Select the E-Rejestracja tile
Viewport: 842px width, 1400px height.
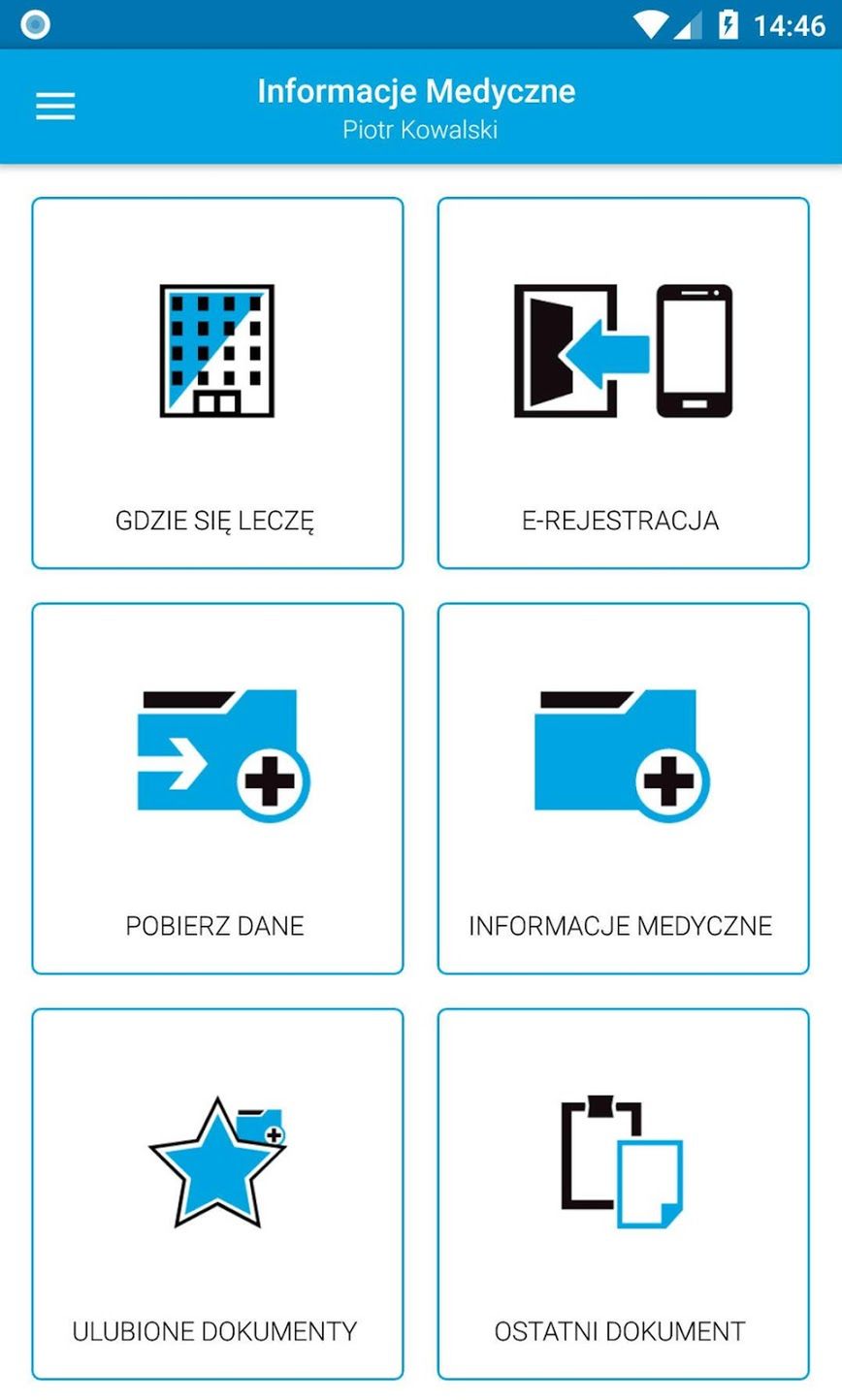click(623, 383)
